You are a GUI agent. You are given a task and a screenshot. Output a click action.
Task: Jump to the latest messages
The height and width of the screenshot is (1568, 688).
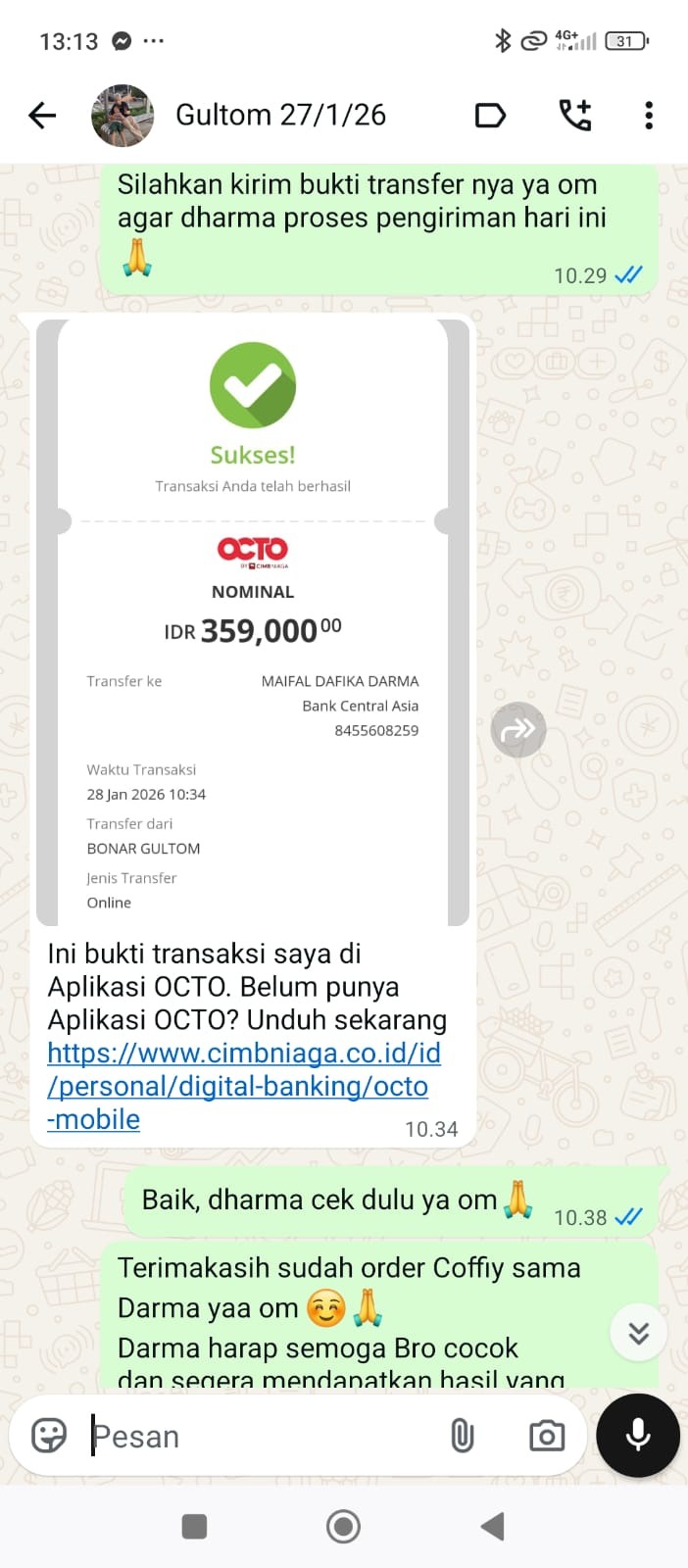(638, 1333)
